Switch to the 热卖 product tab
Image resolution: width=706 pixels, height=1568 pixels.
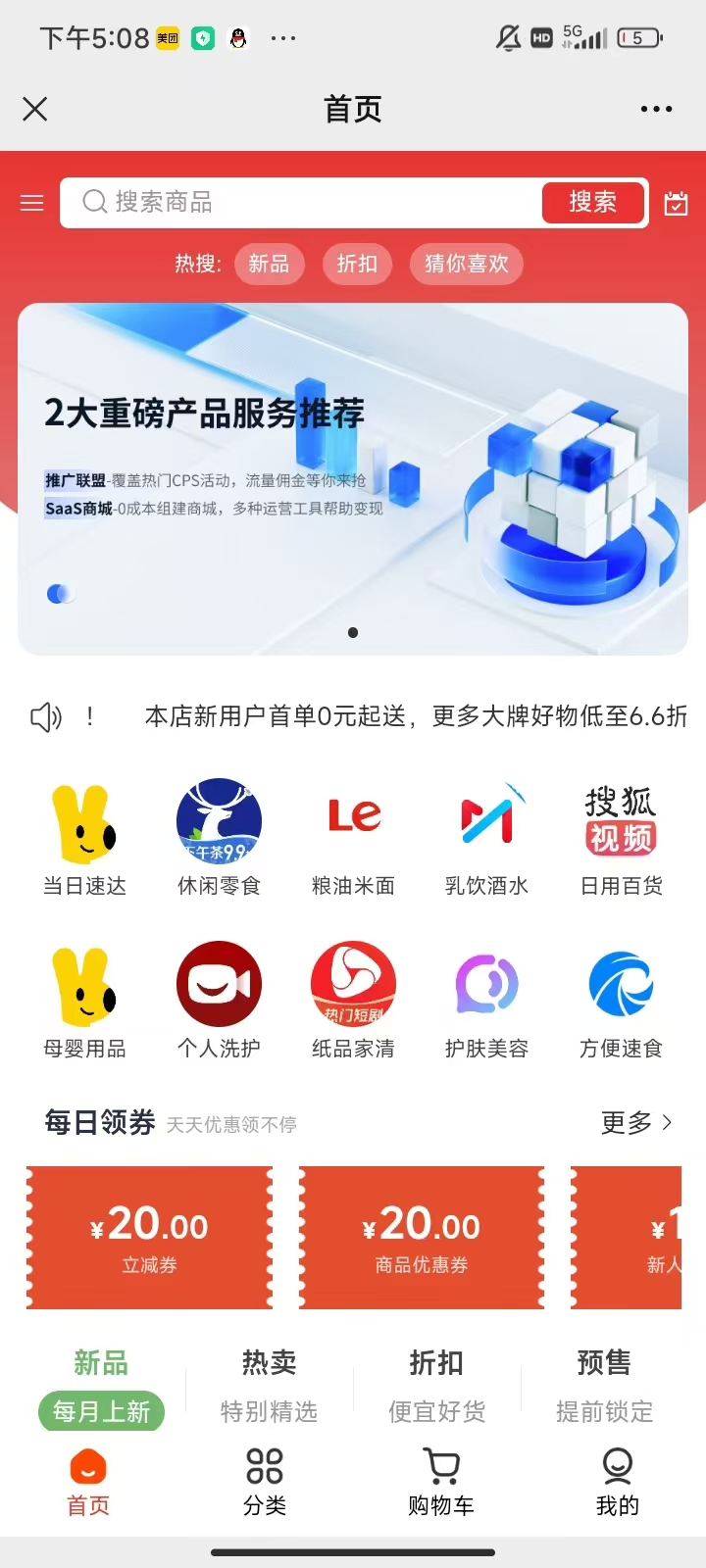tap(269, 1383)
